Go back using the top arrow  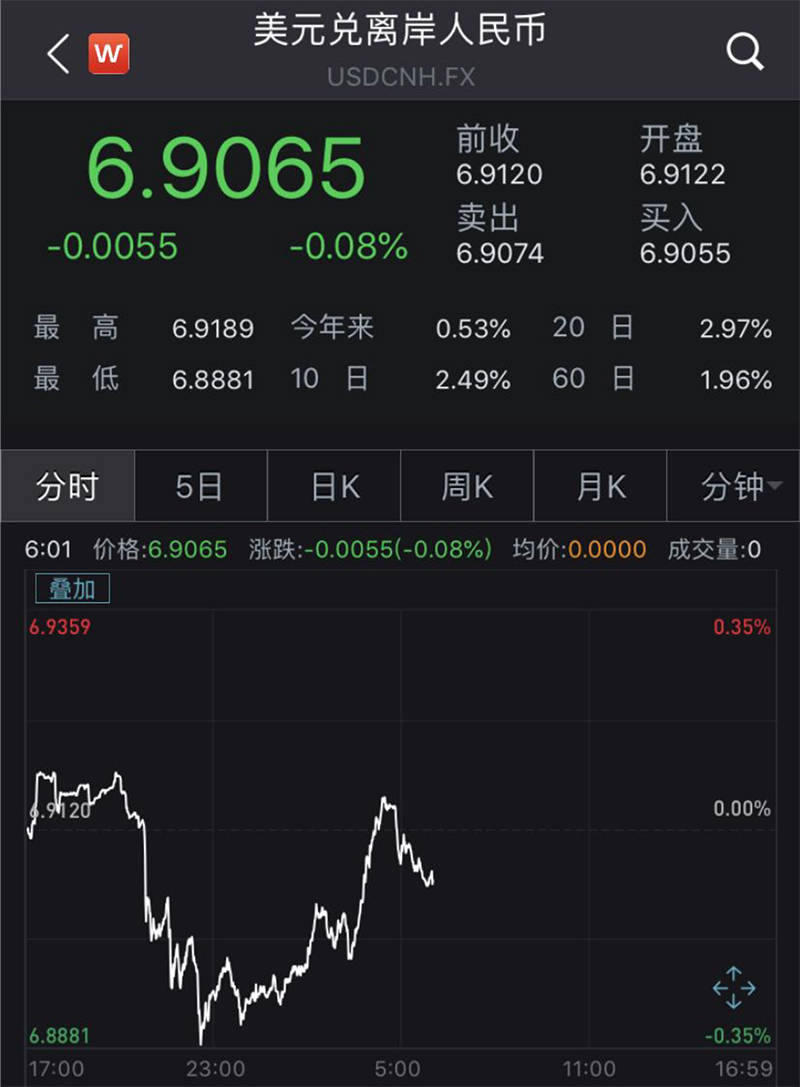click(58, 54)
